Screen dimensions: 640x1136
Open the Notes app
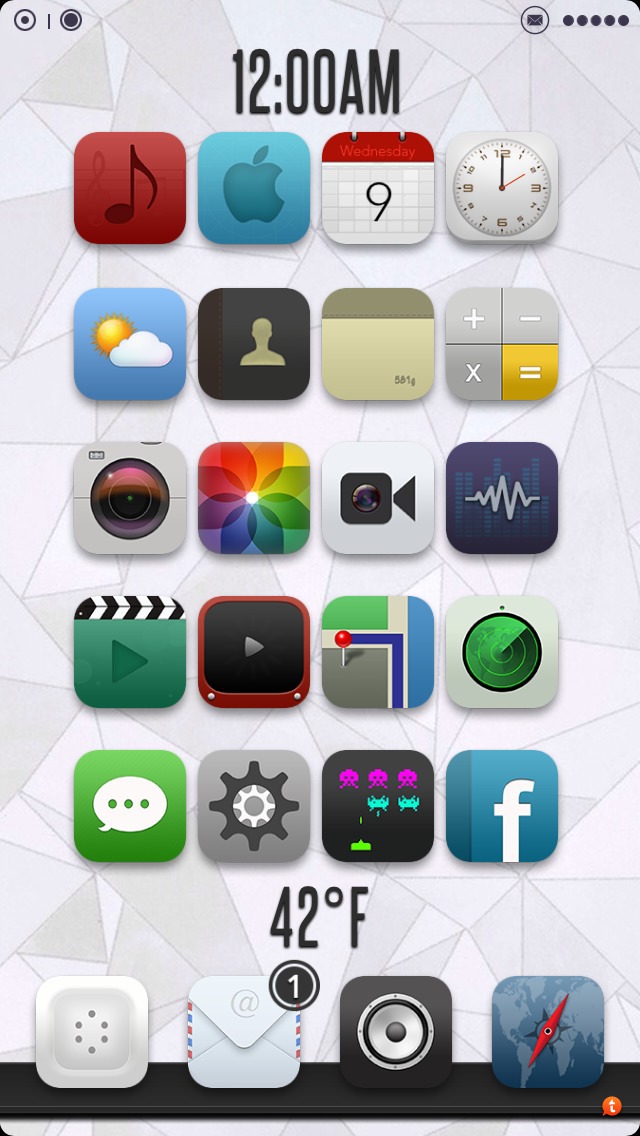(x=378, y=344)
